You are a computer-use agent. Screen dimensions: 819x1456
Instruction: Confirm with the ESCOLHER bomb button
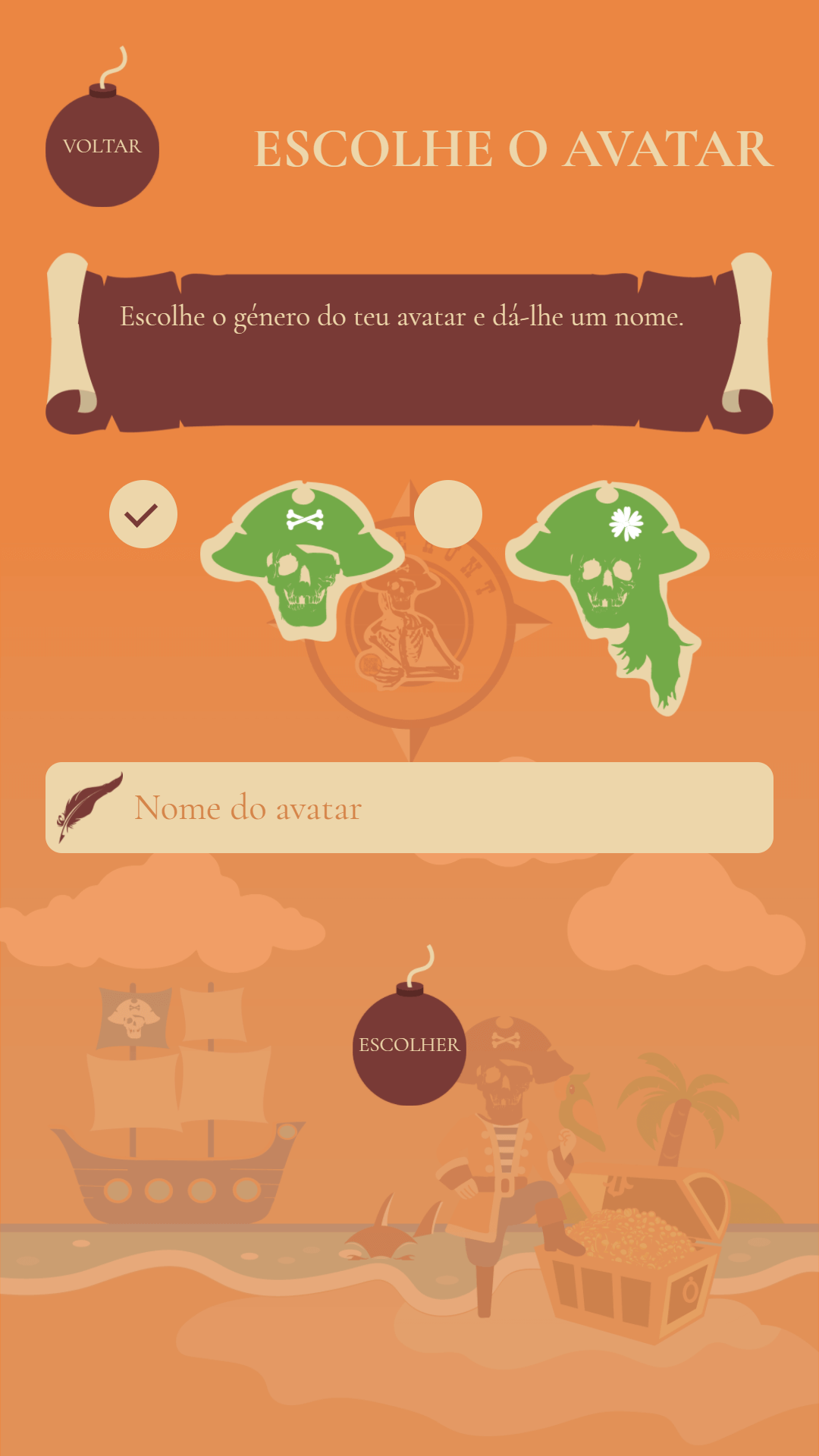pyautogui.click(x=409, y=1046)
